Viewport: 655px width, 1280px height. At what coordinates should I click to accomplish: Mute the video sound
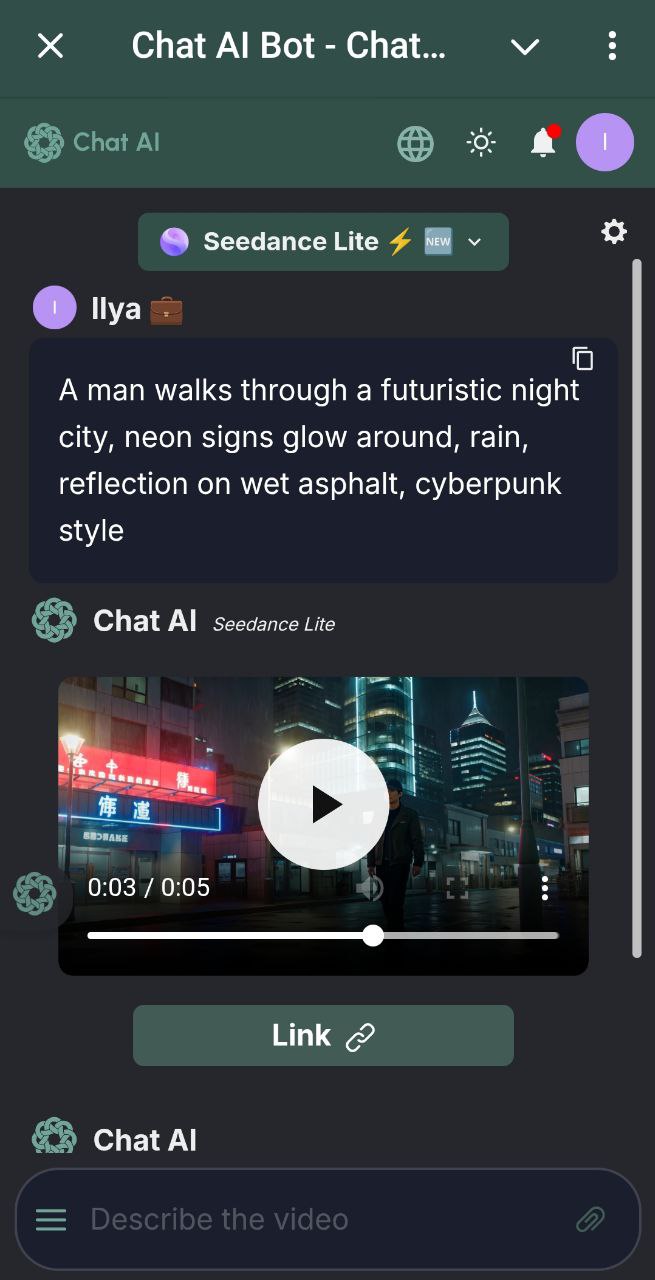tap(371, 888)
